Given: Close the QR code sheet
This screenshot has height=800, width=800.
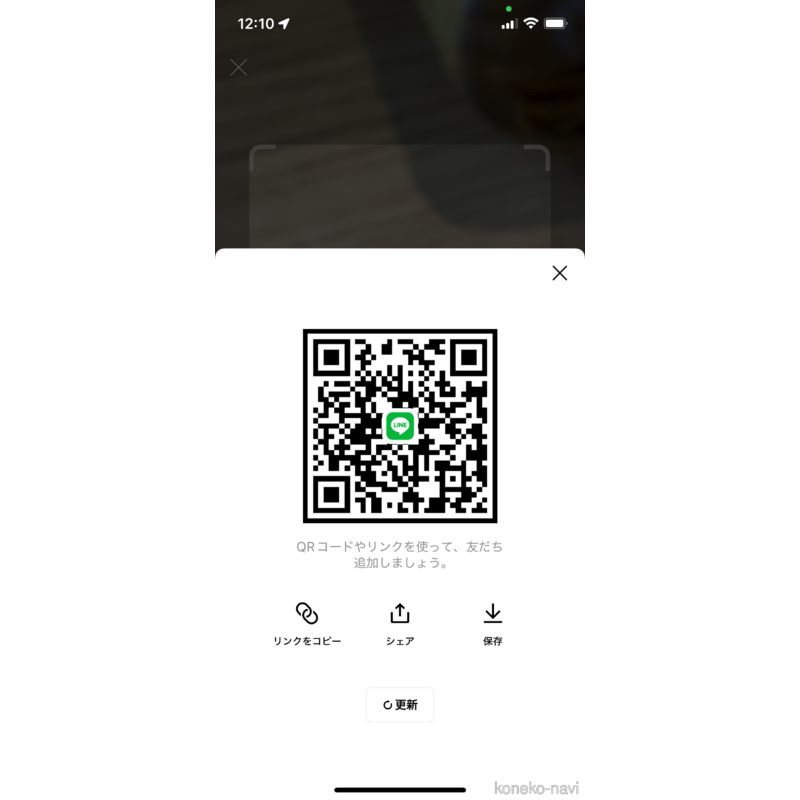Looking at the screenshot, I should (560, 273).
